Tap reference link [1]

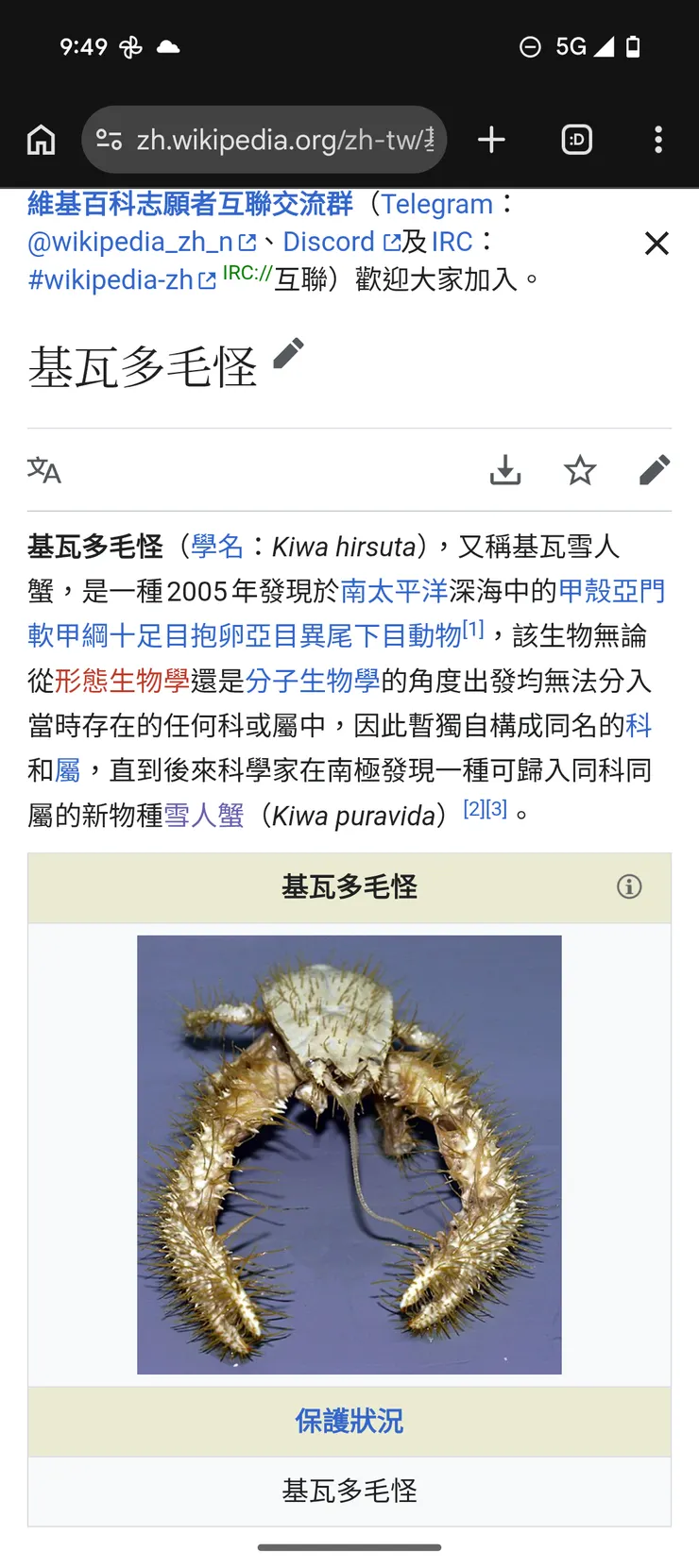tap(474, 628)
